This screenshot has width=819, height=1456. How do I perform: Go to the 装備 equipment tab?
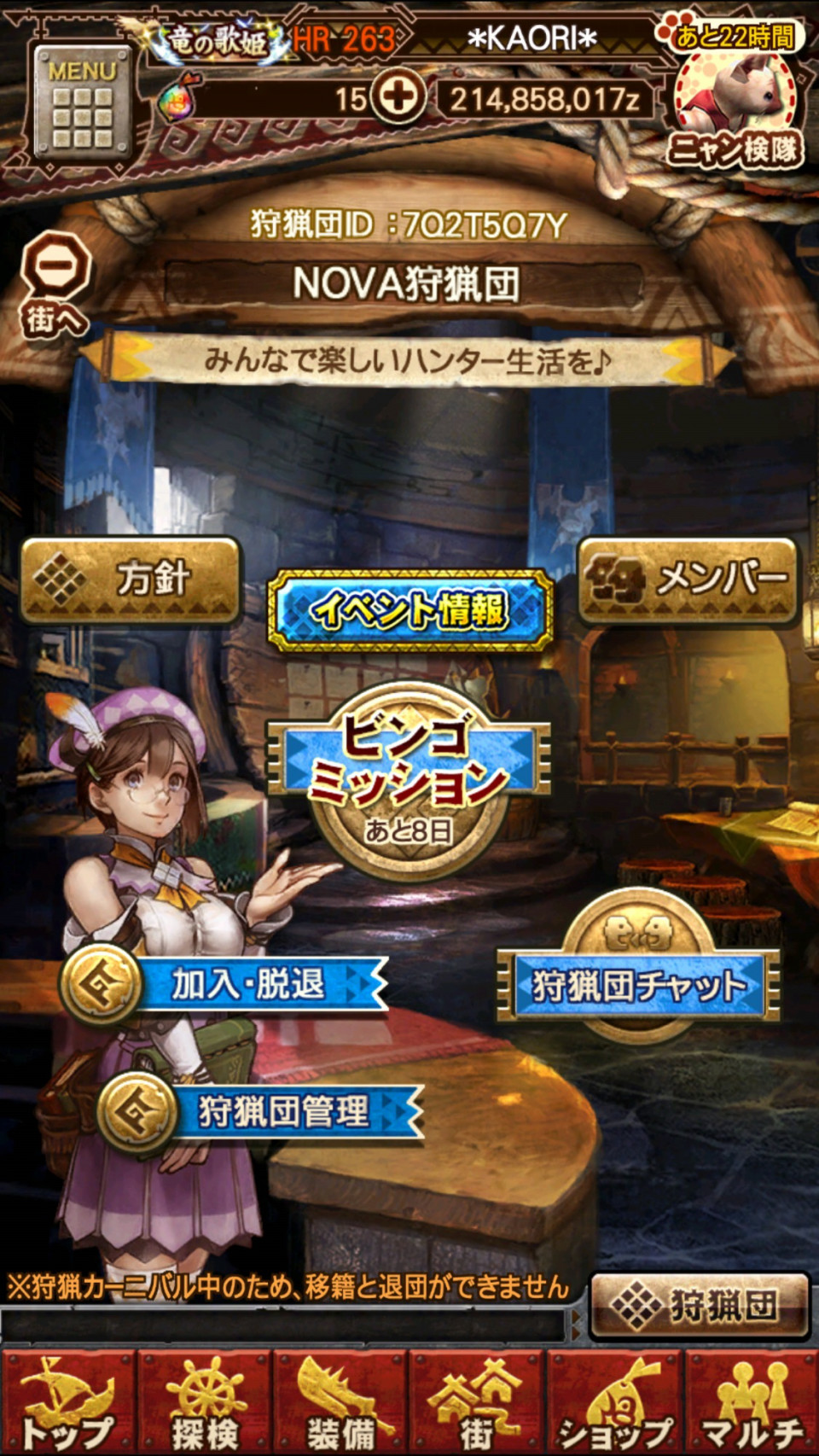[341, 1401]
